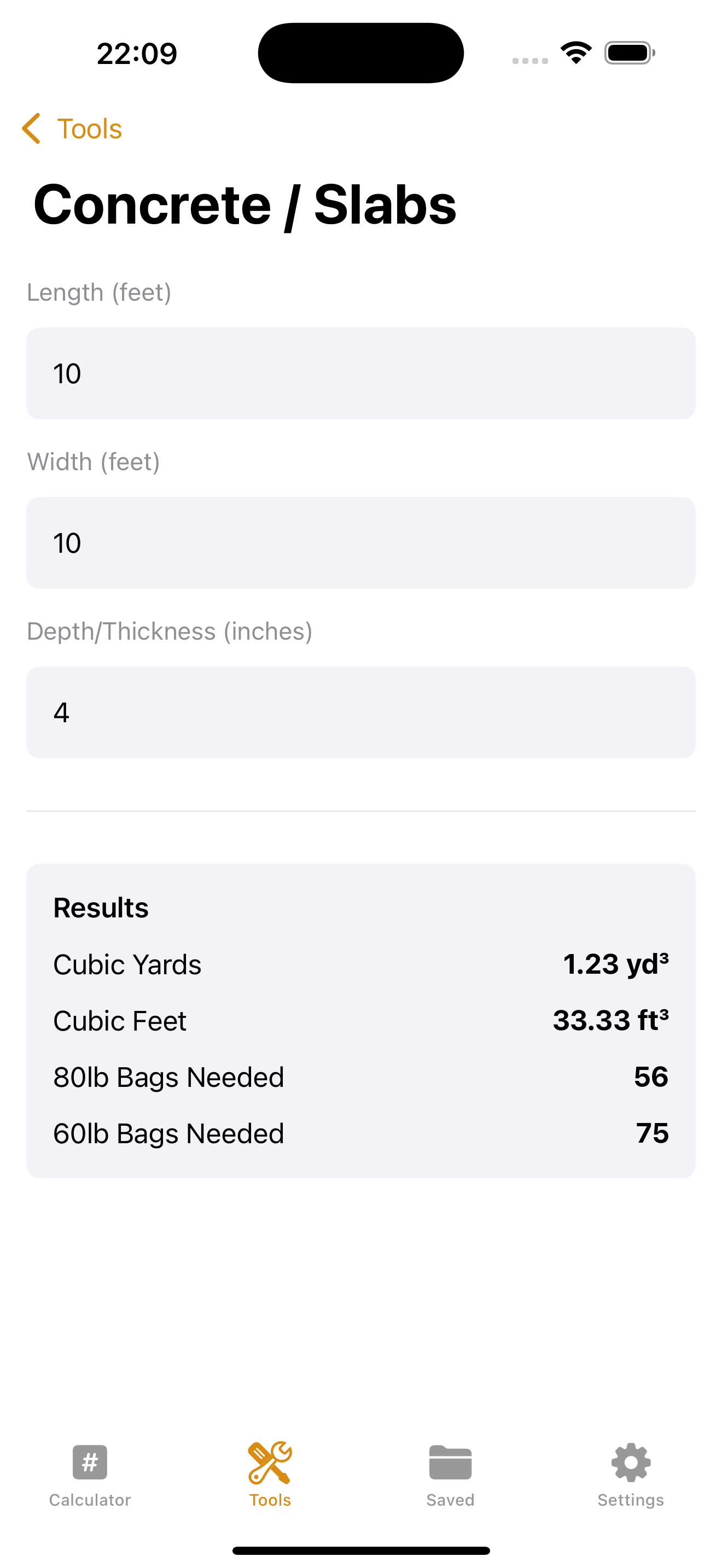Open the Settings gear icon
The image size is (722, 1568).
630,1461
